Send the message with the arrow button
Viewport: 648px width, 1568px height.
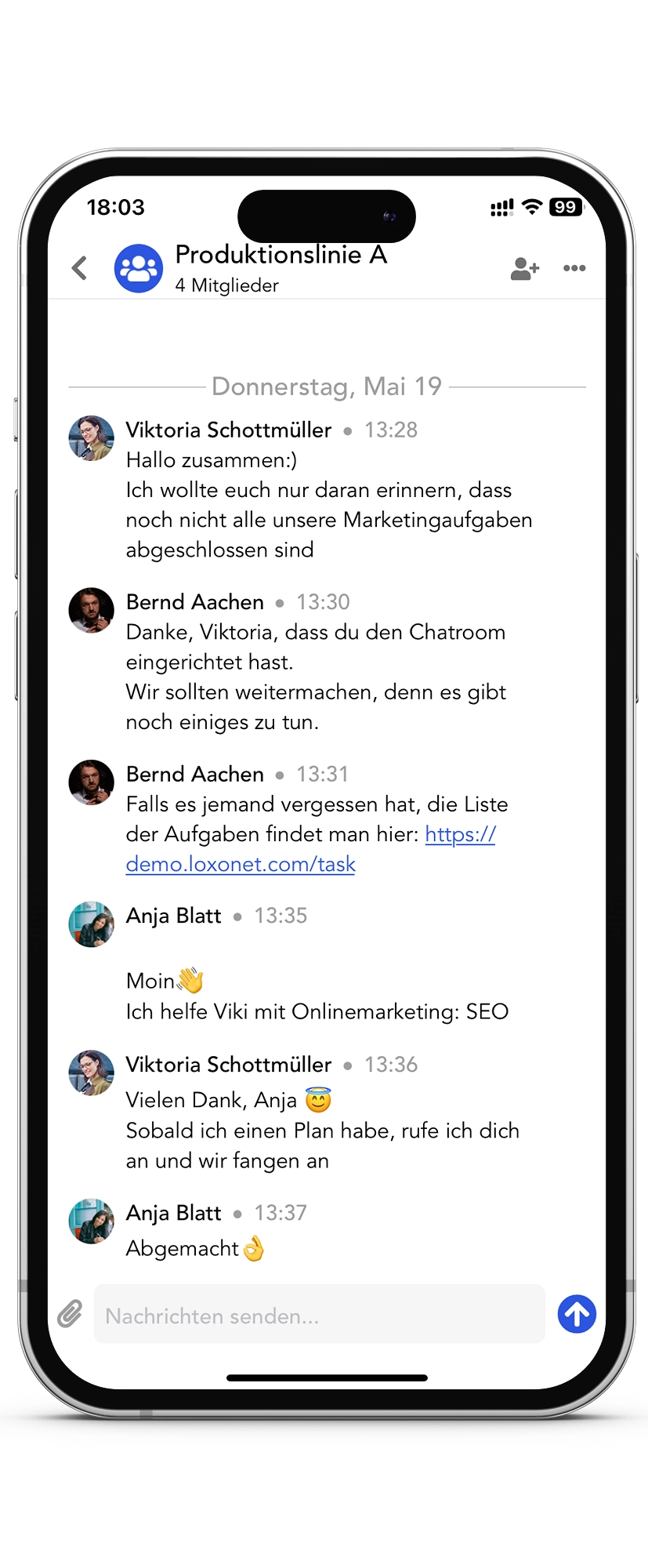577,1314
